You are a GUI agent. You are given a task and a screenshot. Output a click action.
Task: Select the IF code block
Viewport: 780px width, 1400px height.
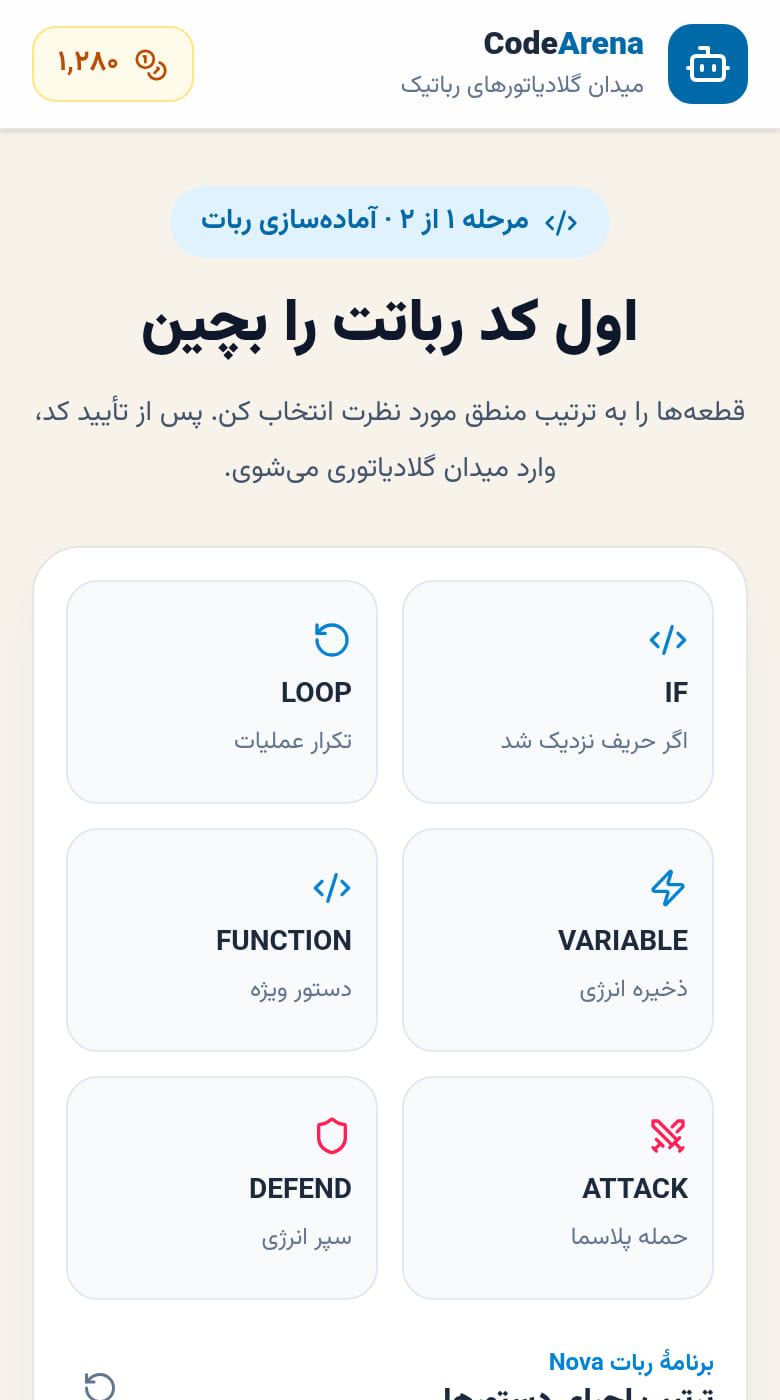coord(558,692)
